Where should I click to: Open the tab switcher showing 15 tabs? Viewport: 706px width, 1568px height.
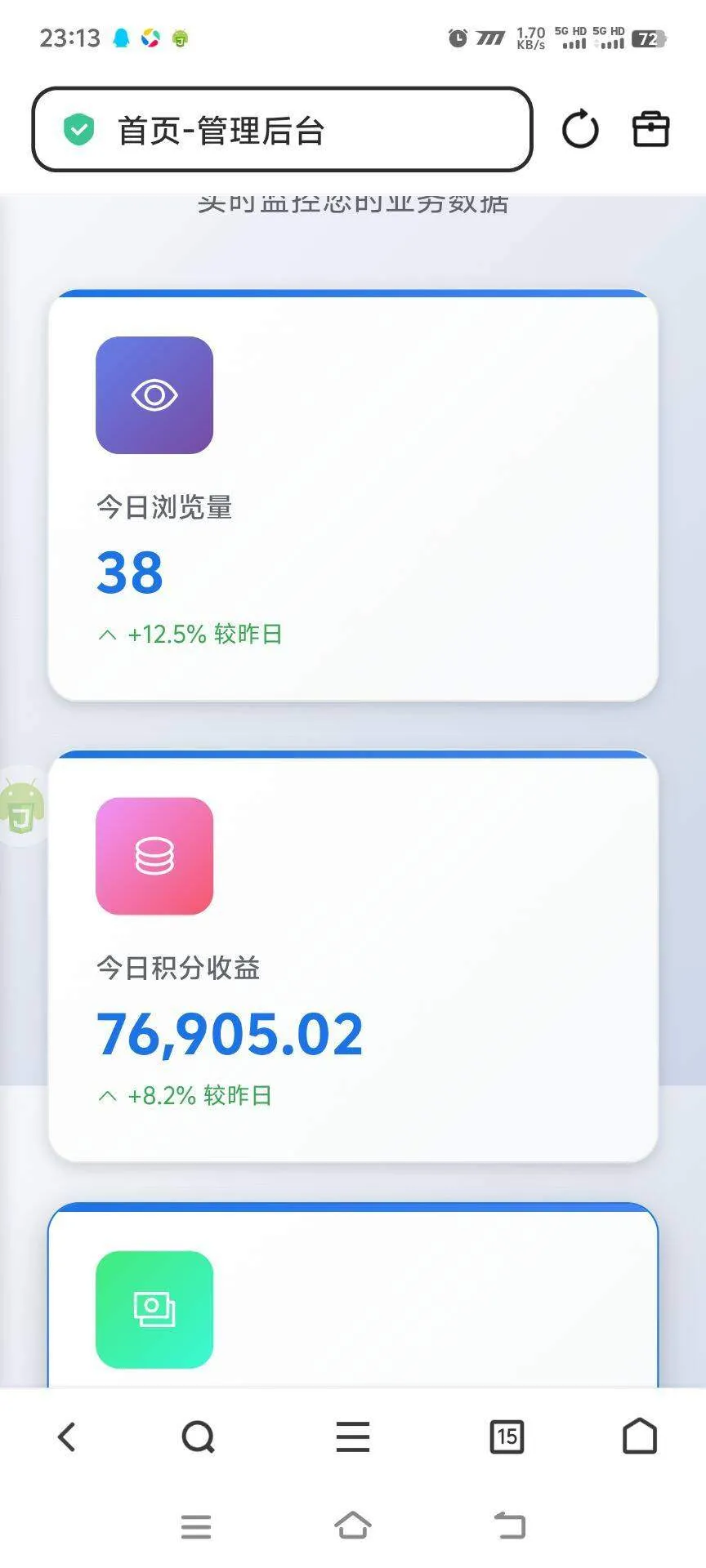click(507, 1437)
